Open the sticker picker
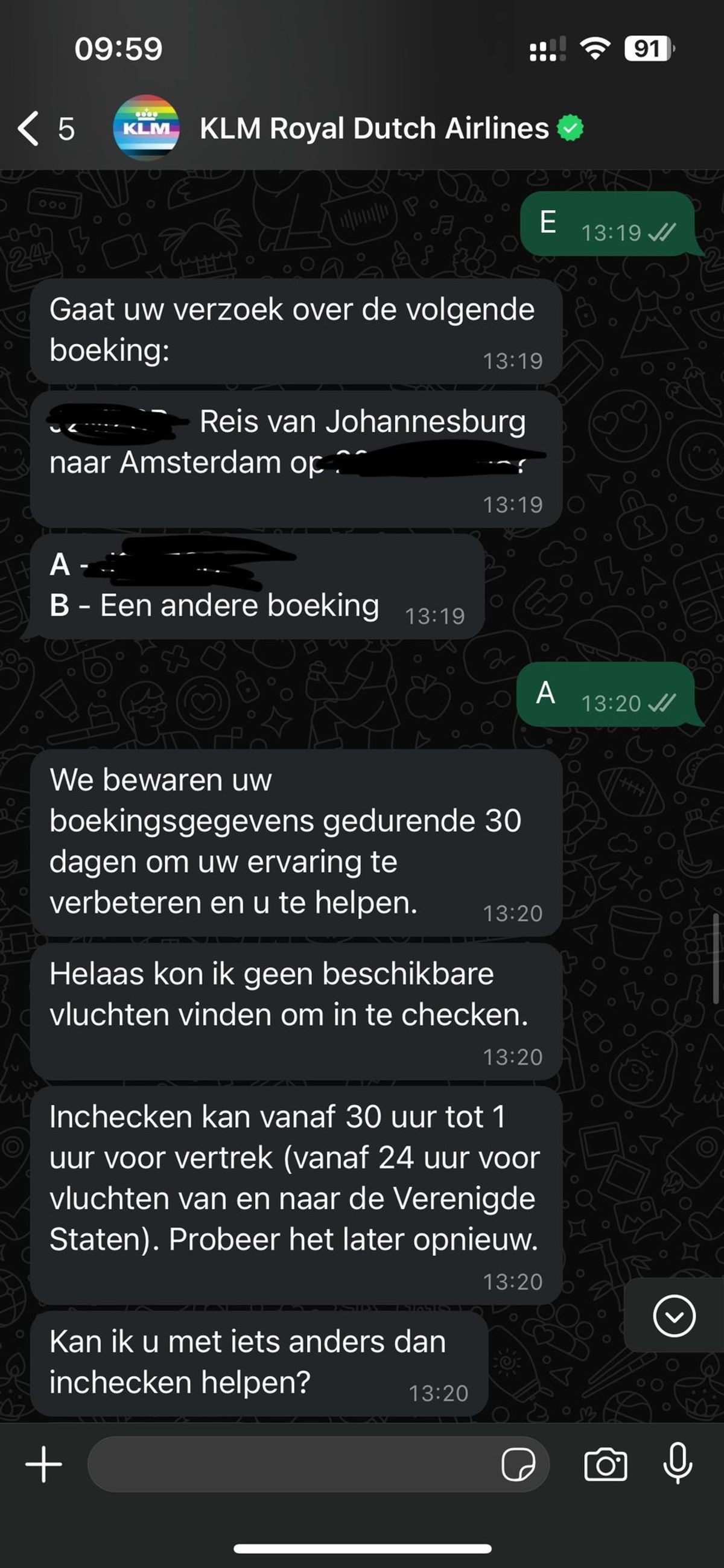Screen dimensions: 724x1568 (518, 1464)
